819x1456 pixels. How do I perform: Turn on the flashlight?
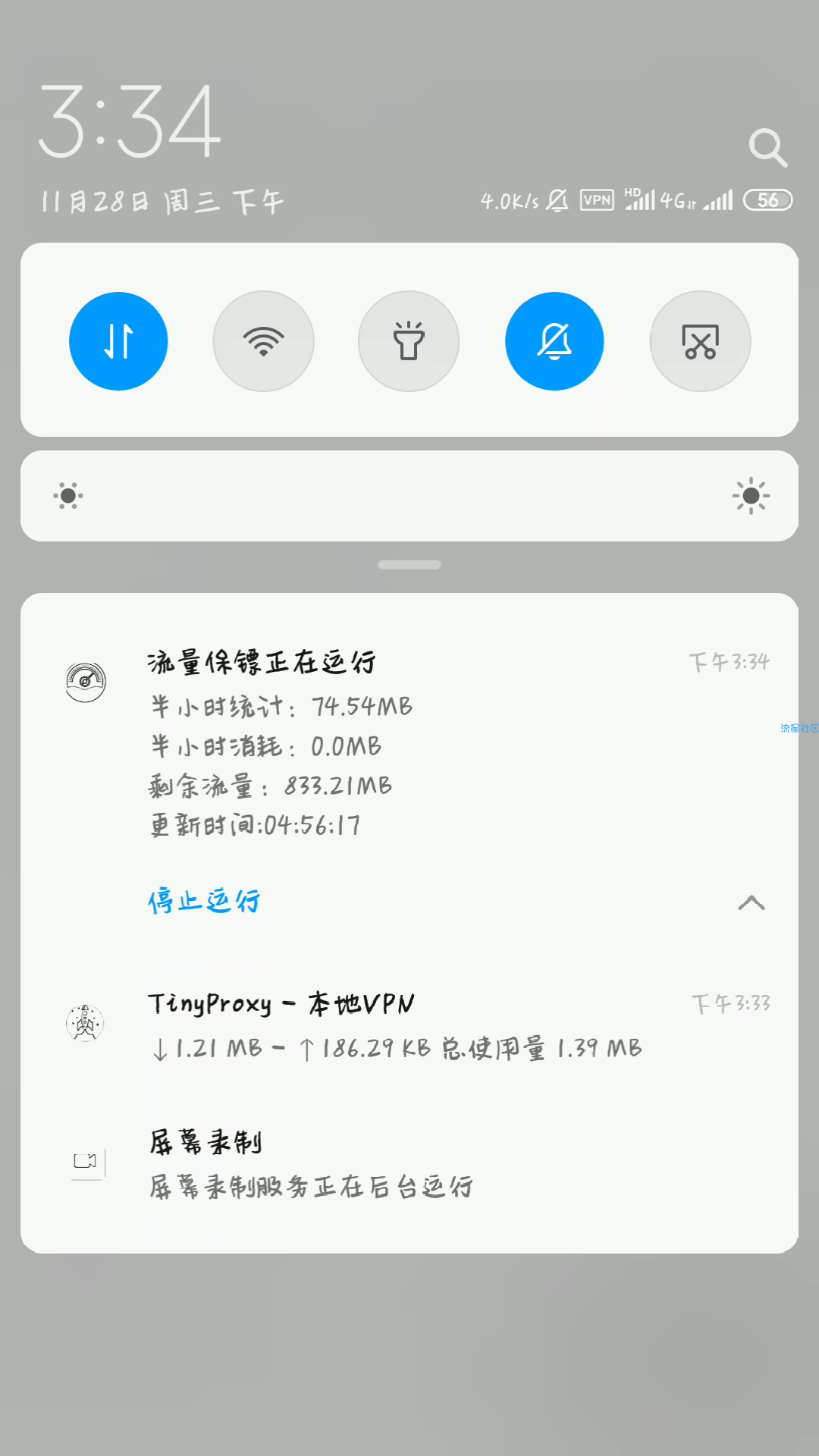click(409, 341)
